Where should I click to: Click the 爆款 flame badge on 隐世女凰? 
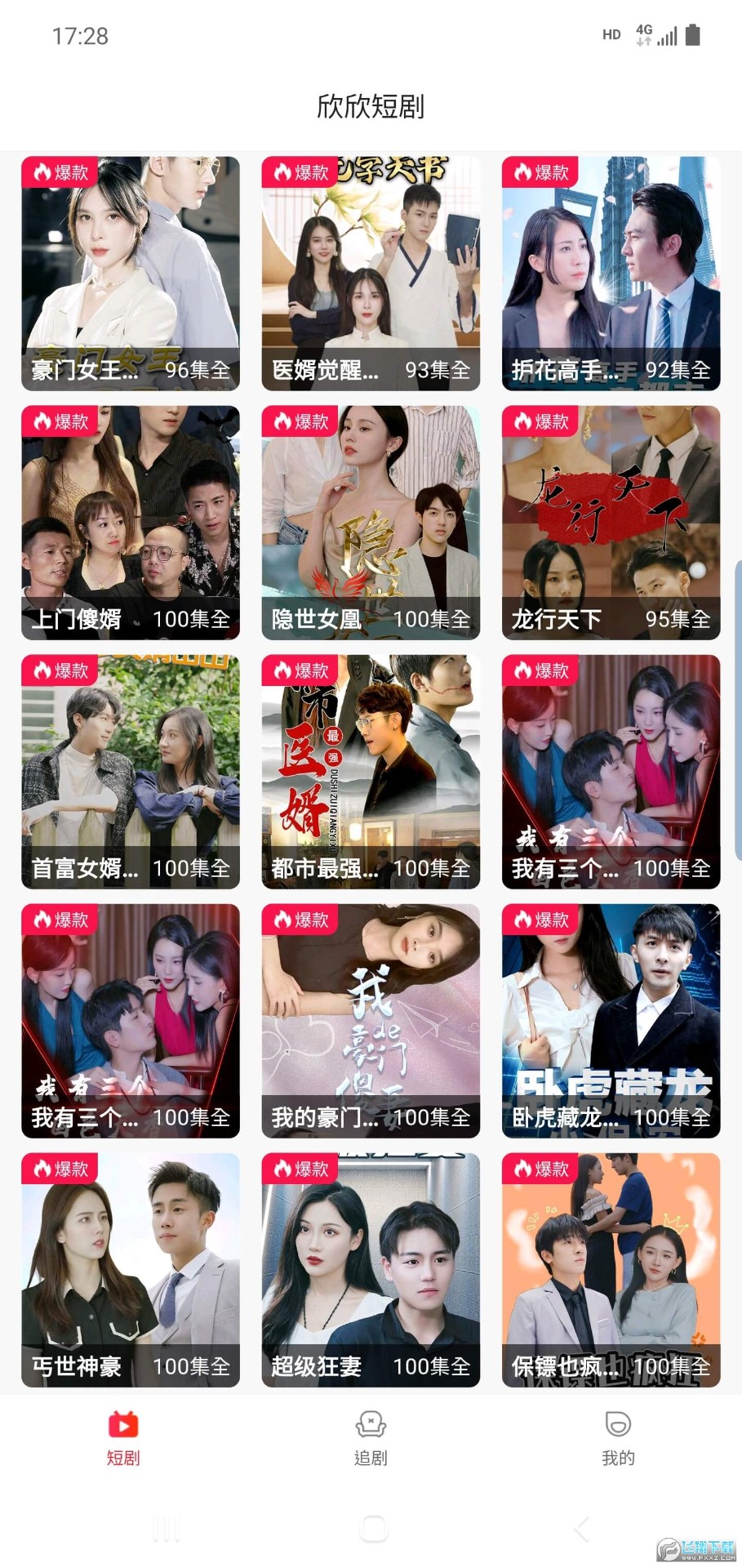300,421
